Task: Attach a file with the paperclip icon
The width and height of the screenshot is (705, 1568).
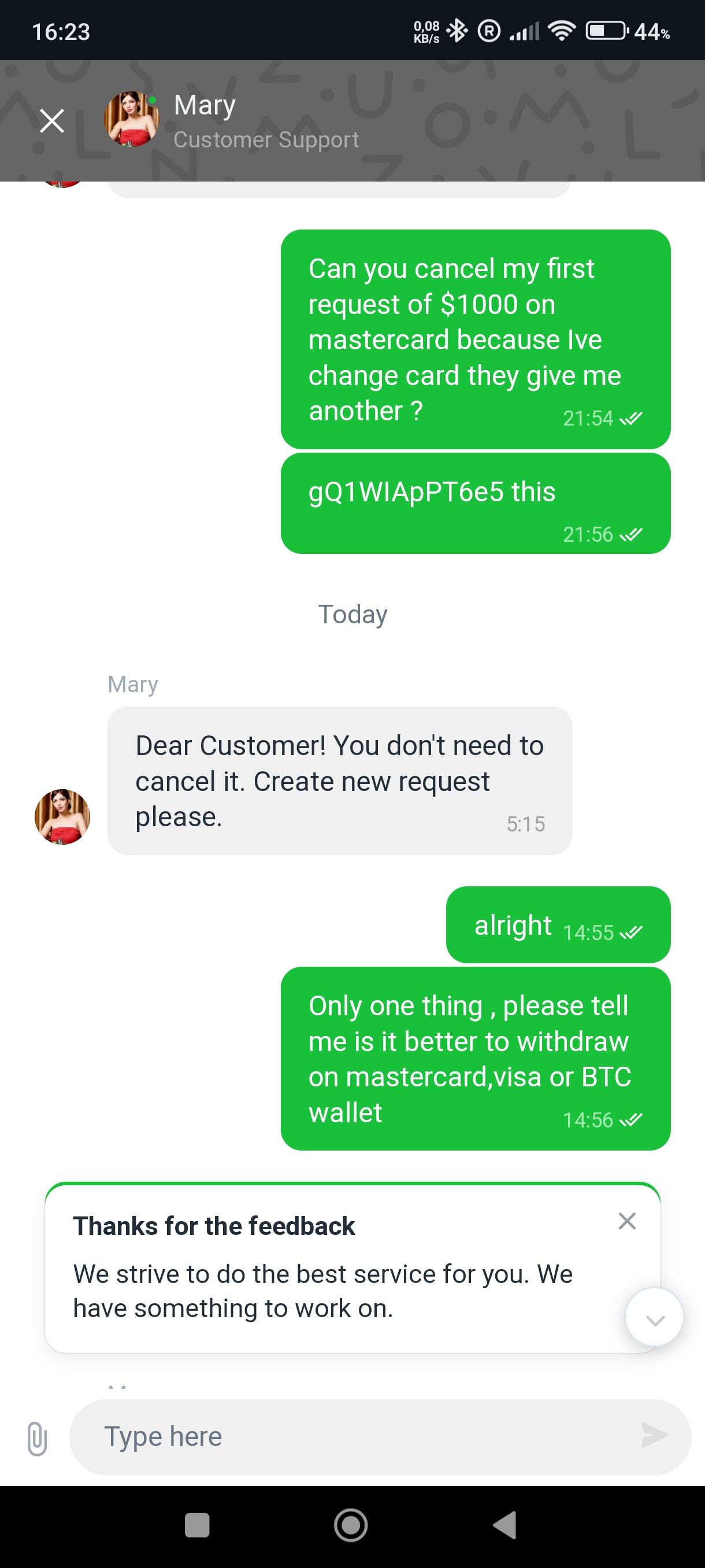Action: (x=37, y=1438)
